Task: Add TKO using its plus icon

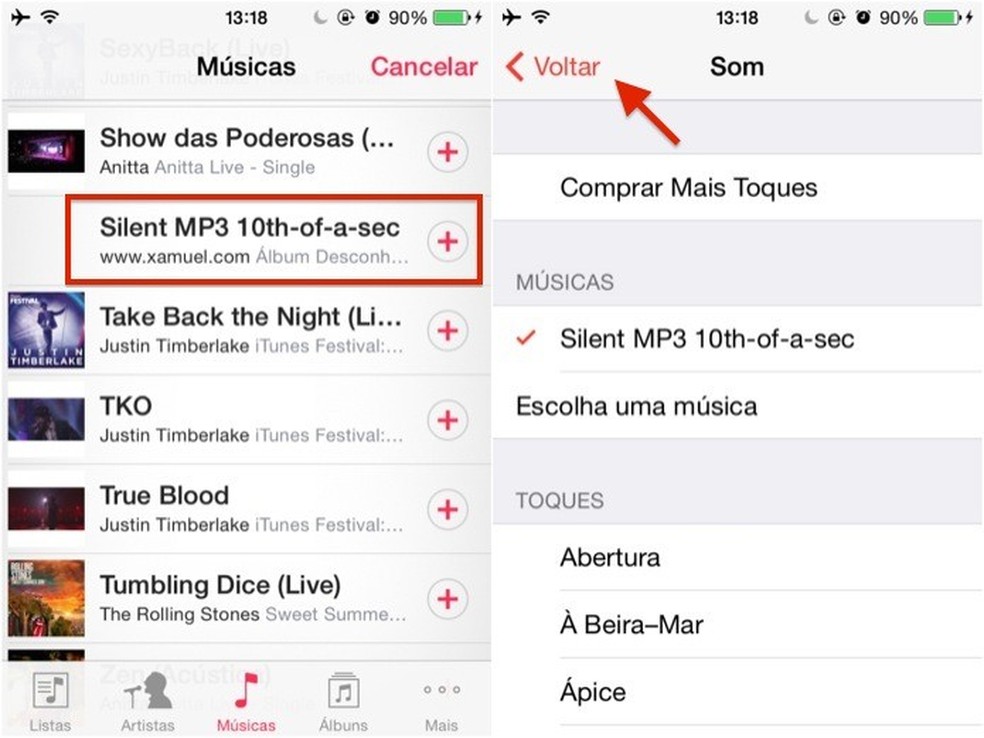Action: pyautogui.click(x=448, y=420)
